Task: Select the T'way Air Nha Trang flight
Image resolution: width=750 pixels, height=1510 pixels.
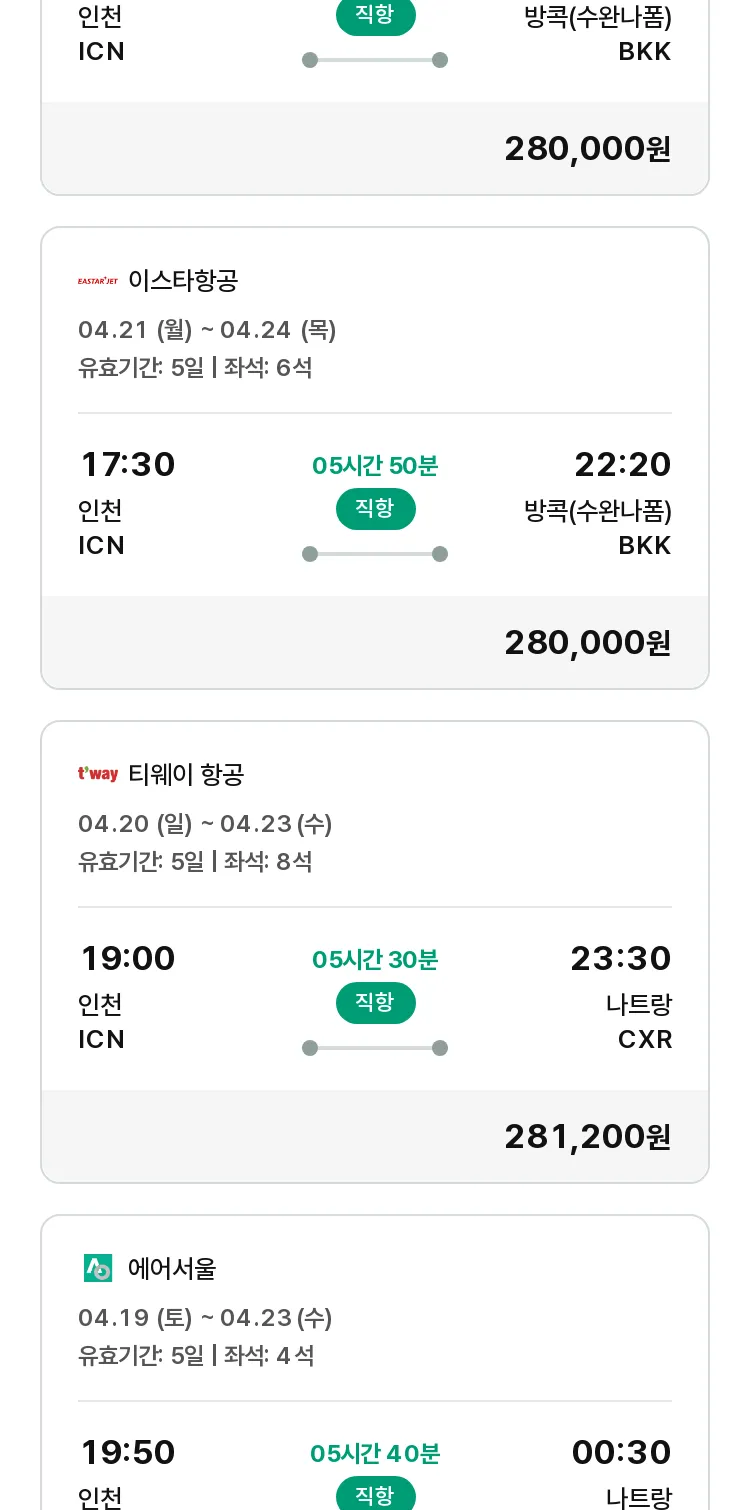Action: [375, 952]
